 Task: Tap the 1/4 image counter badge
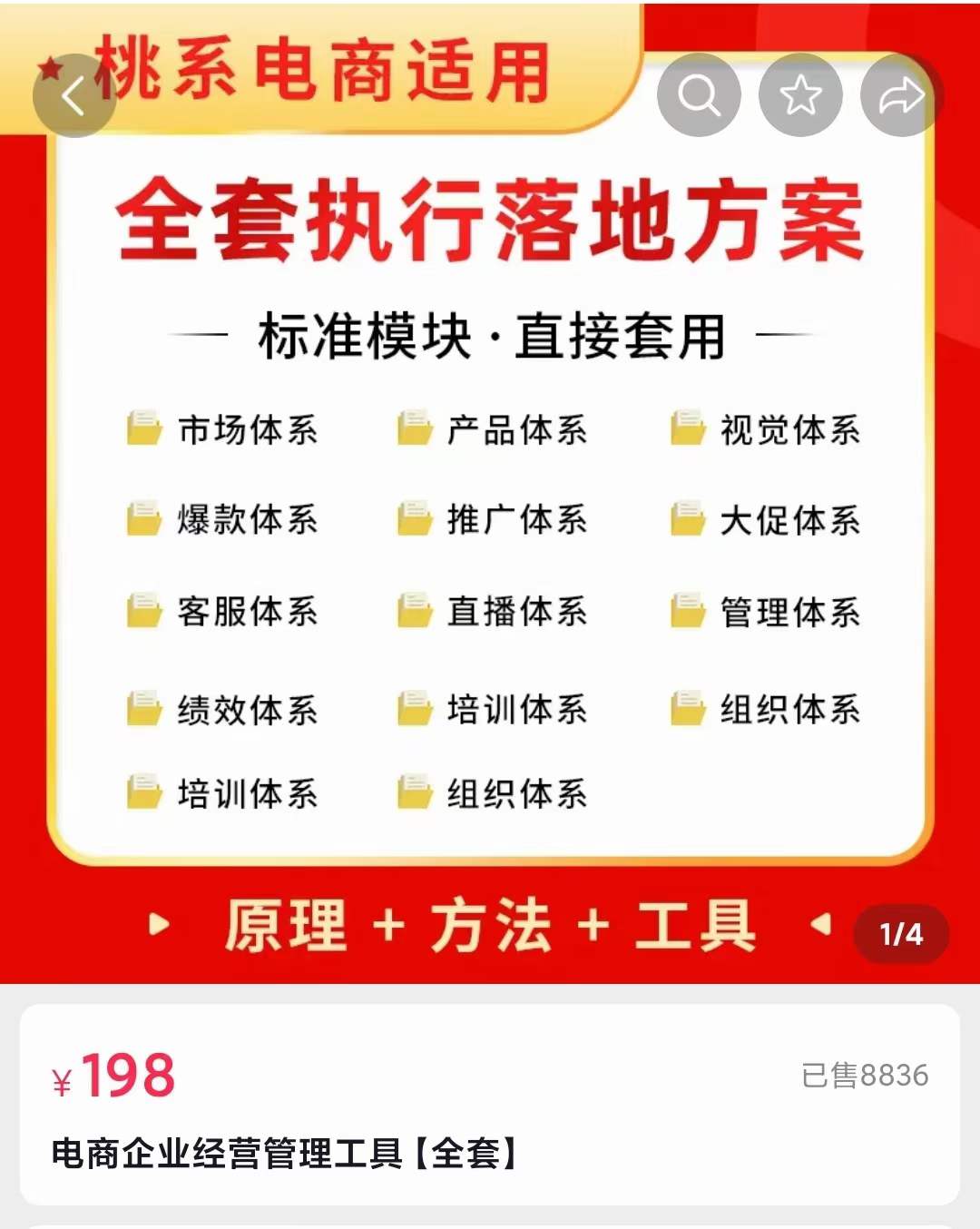coord(901,932)
